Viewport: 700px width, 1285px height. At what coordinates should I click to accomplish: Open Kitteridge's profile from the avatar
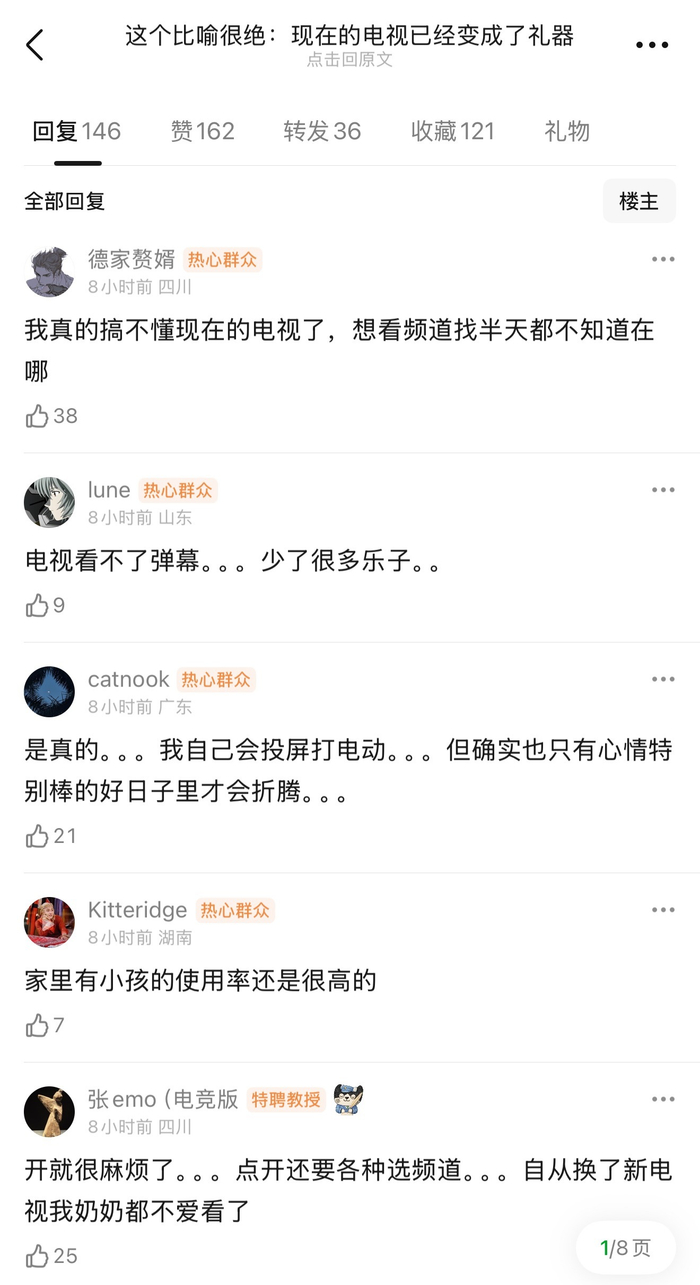[49, 922]
